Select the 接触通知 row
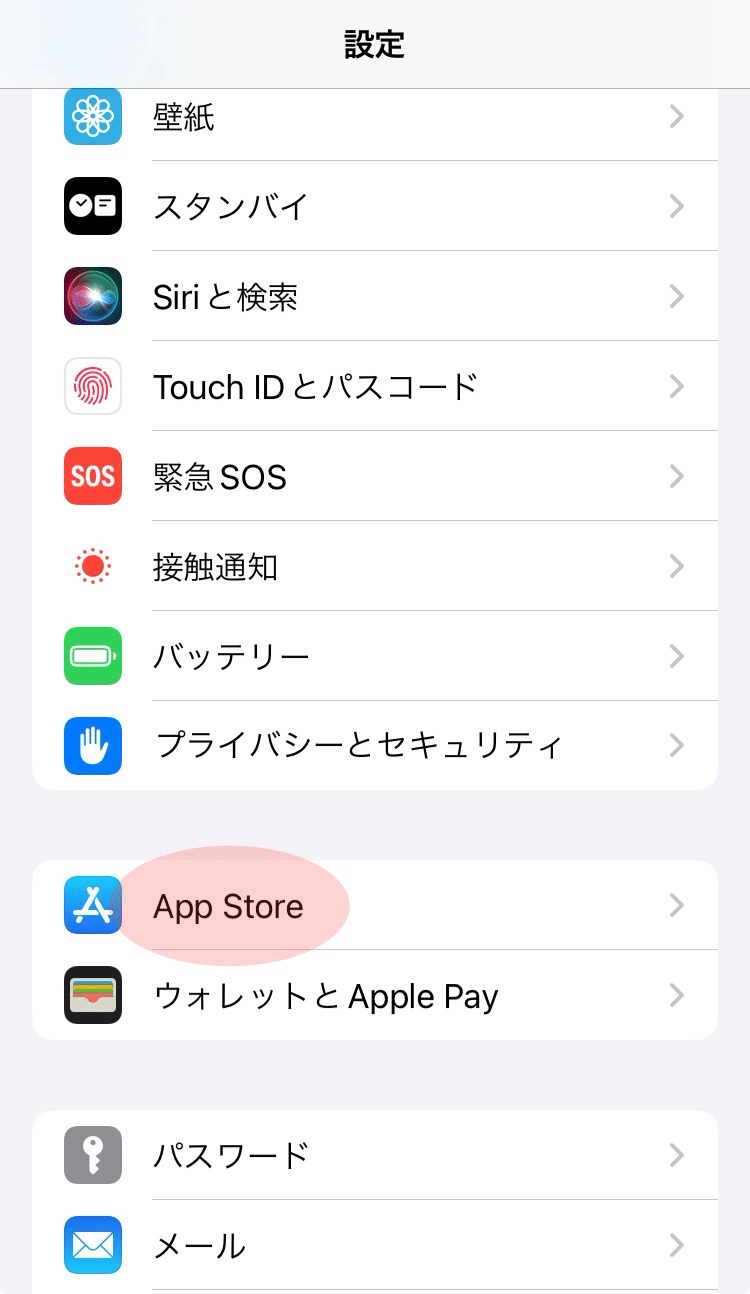Viewport: 750px width, 1294px height. coord(375,566)
